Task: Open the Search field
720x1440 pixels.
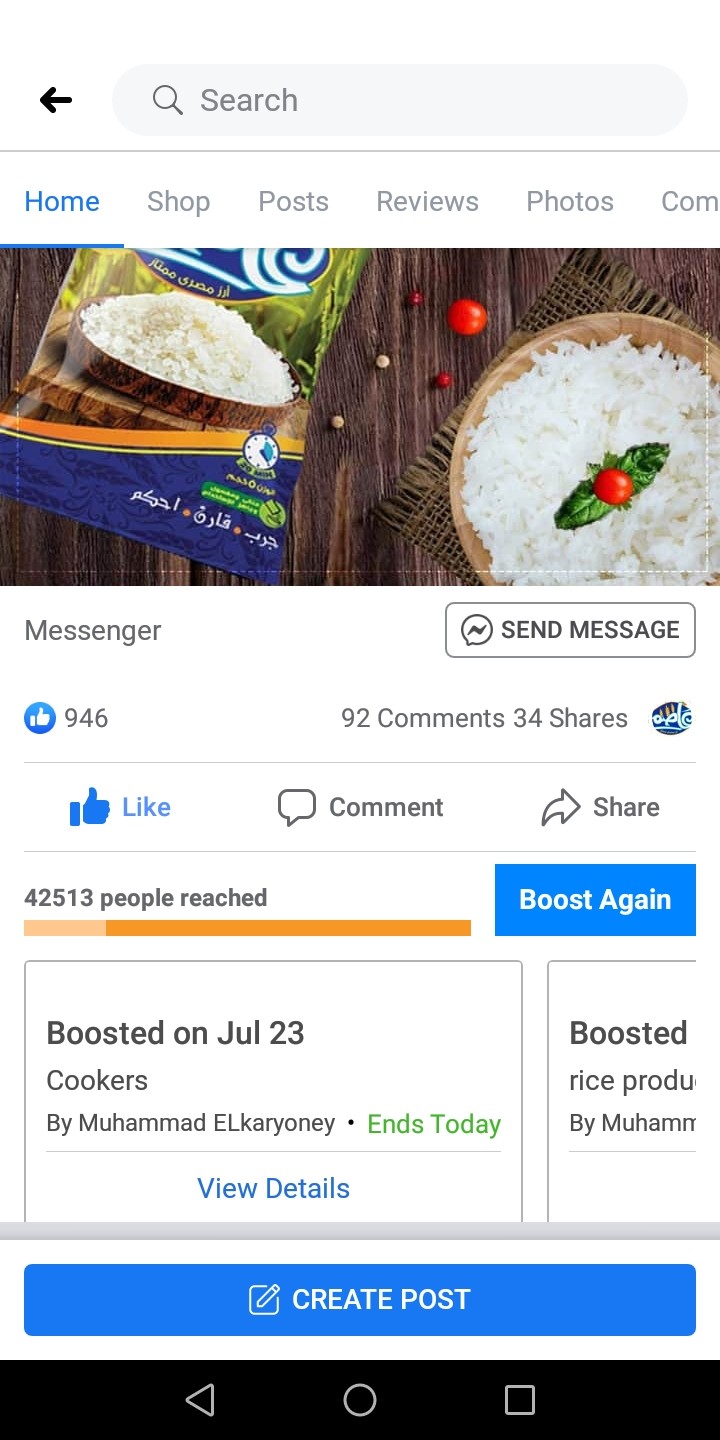Action: tap(400, 100)
